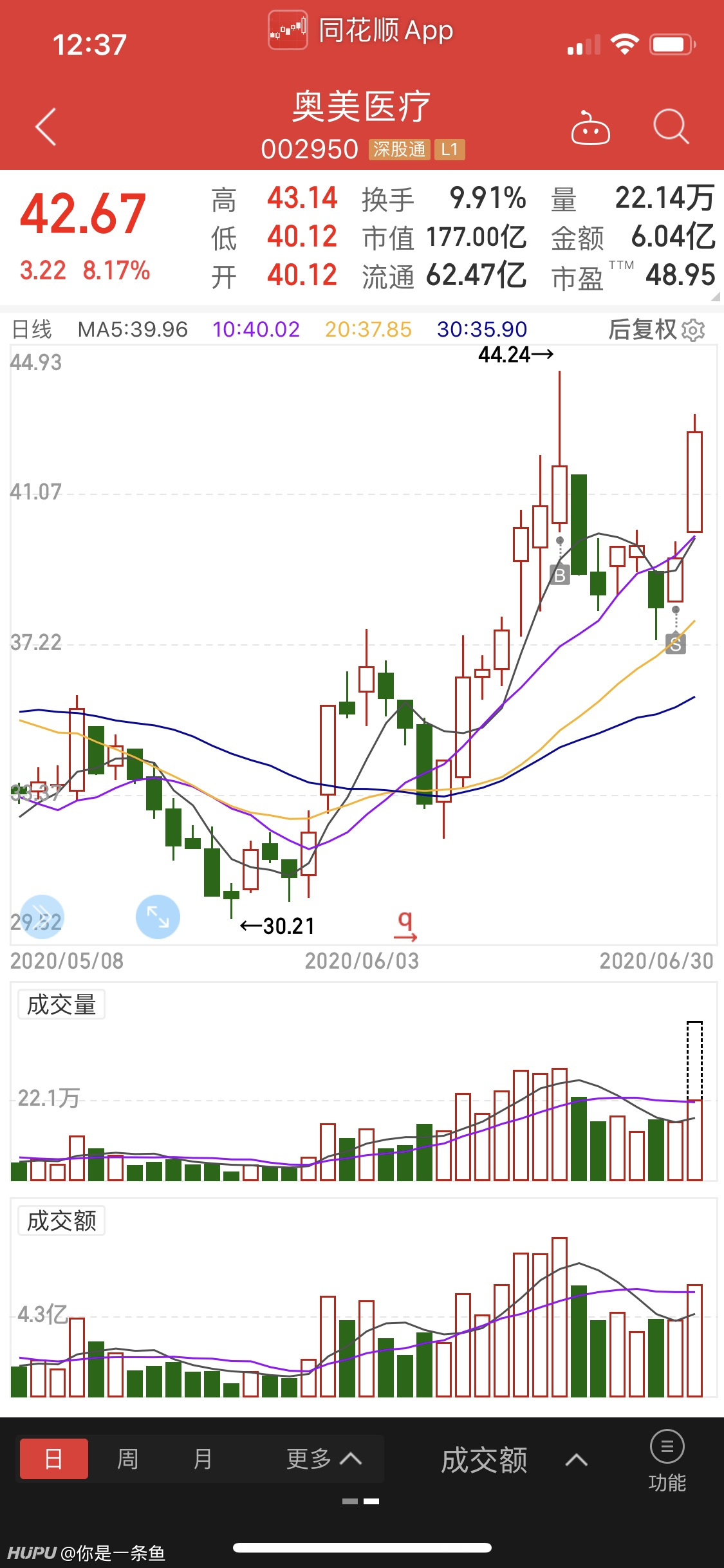
Task: Tap the S sell marker on chart
Action: click(675, 643)
